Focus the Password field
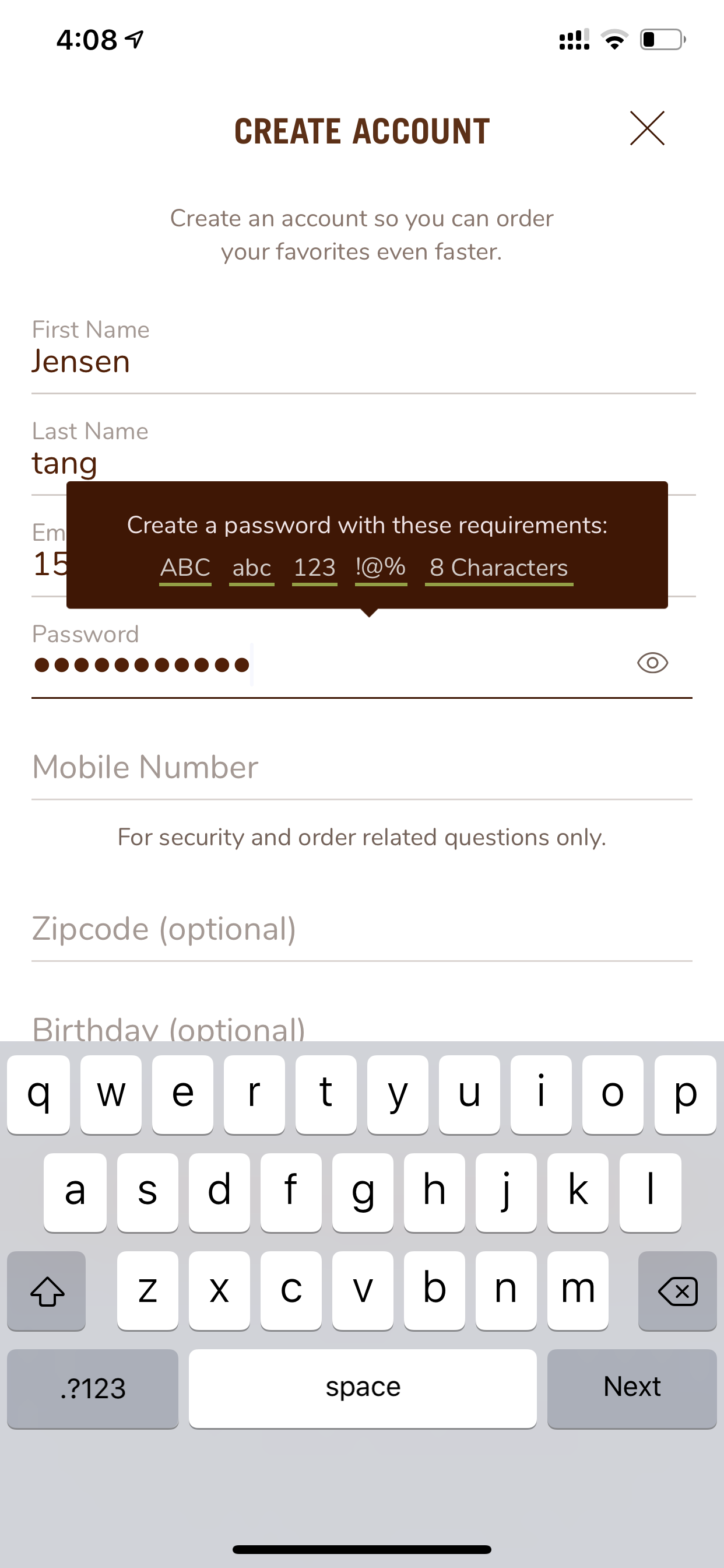724x1568 pixels. point(329,659)
